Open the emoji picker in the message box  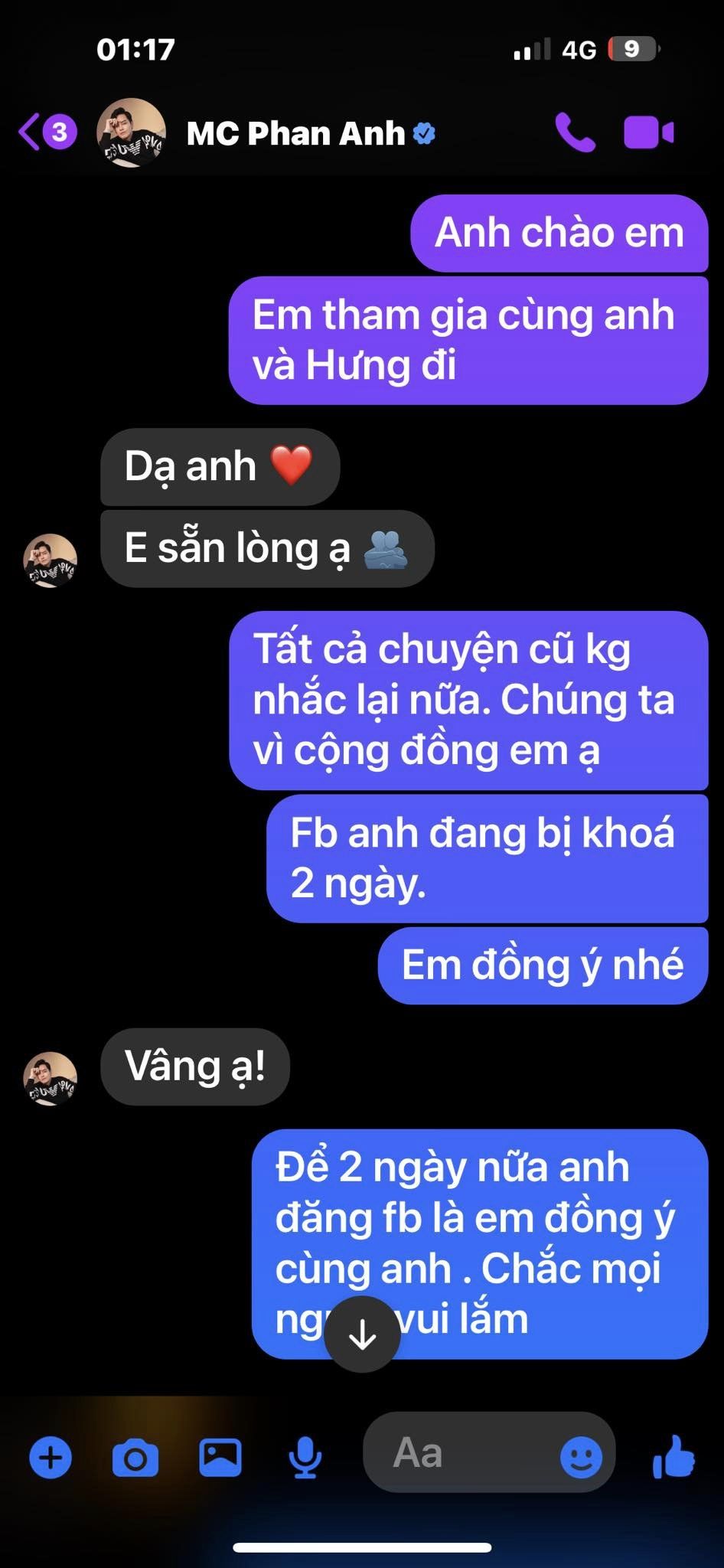[581, 1455]
